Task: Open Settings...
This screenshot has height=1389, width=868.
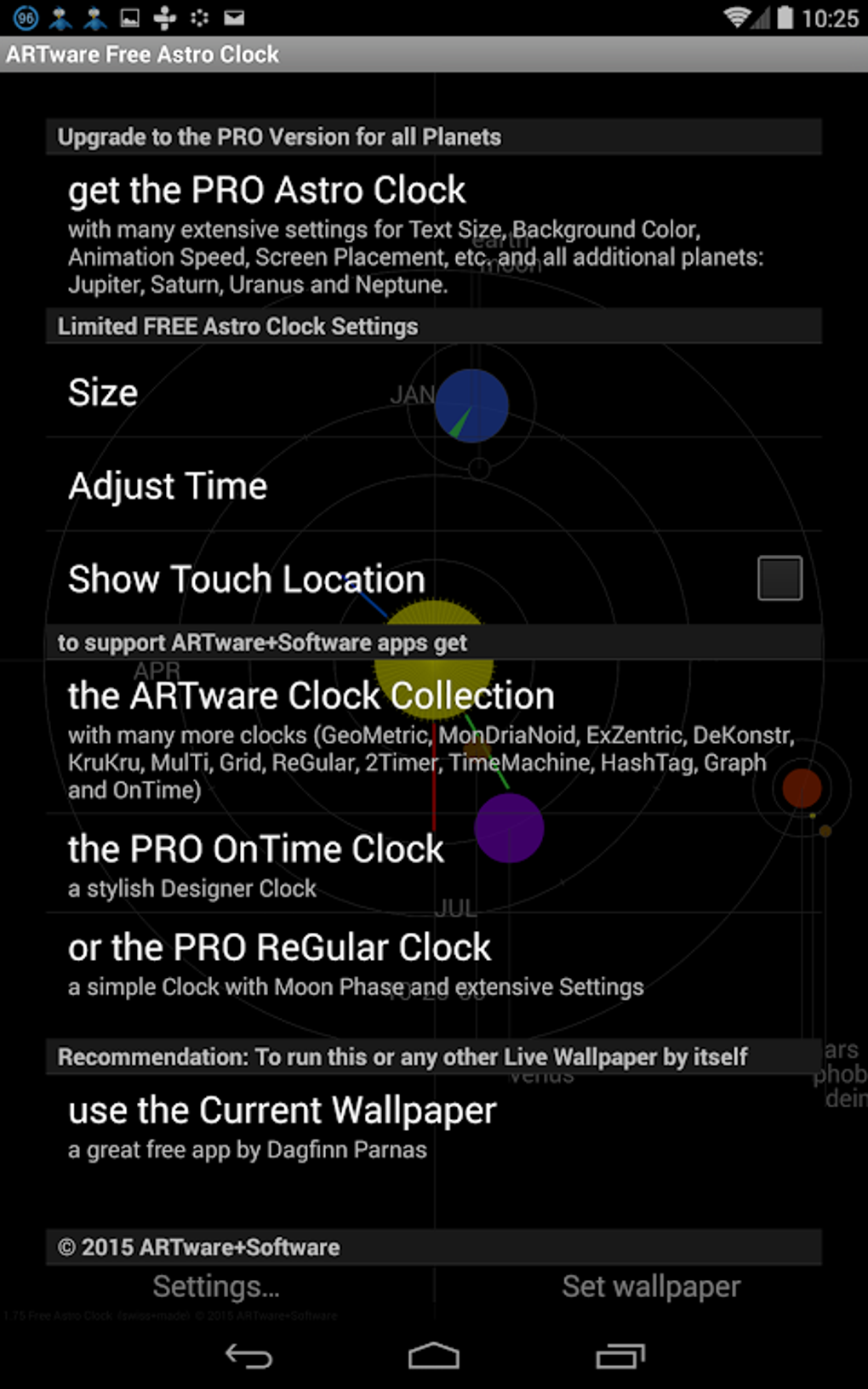Action: click(x=215, y=1288)
